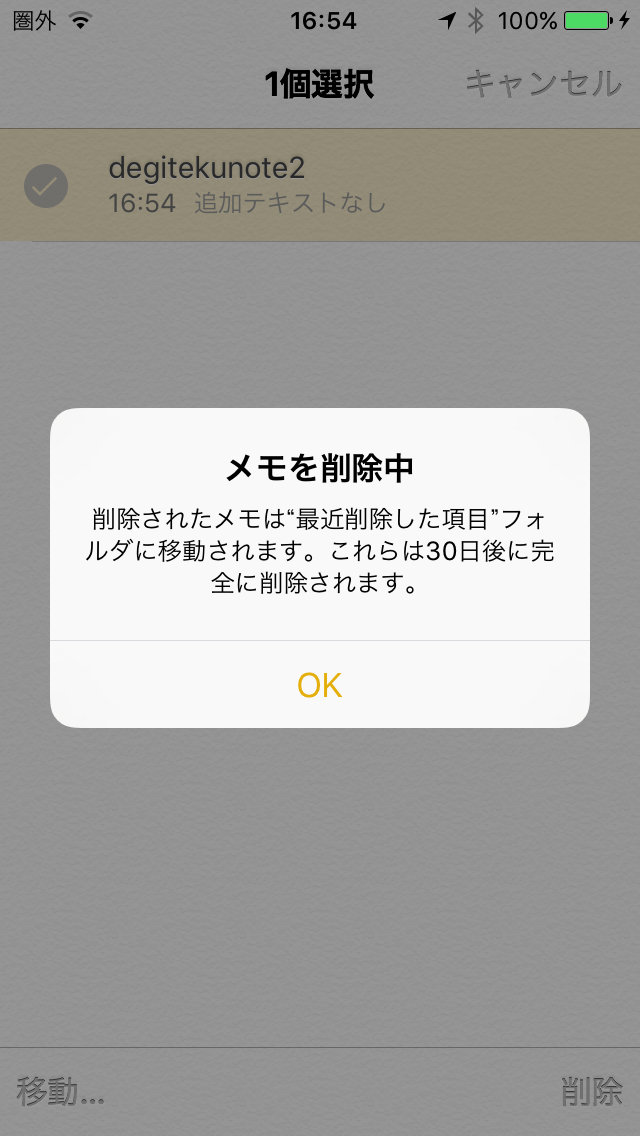Uncheck the degitekunote2 note
The height and width of the screenshot is (1136, 640).
pos(46,186)
